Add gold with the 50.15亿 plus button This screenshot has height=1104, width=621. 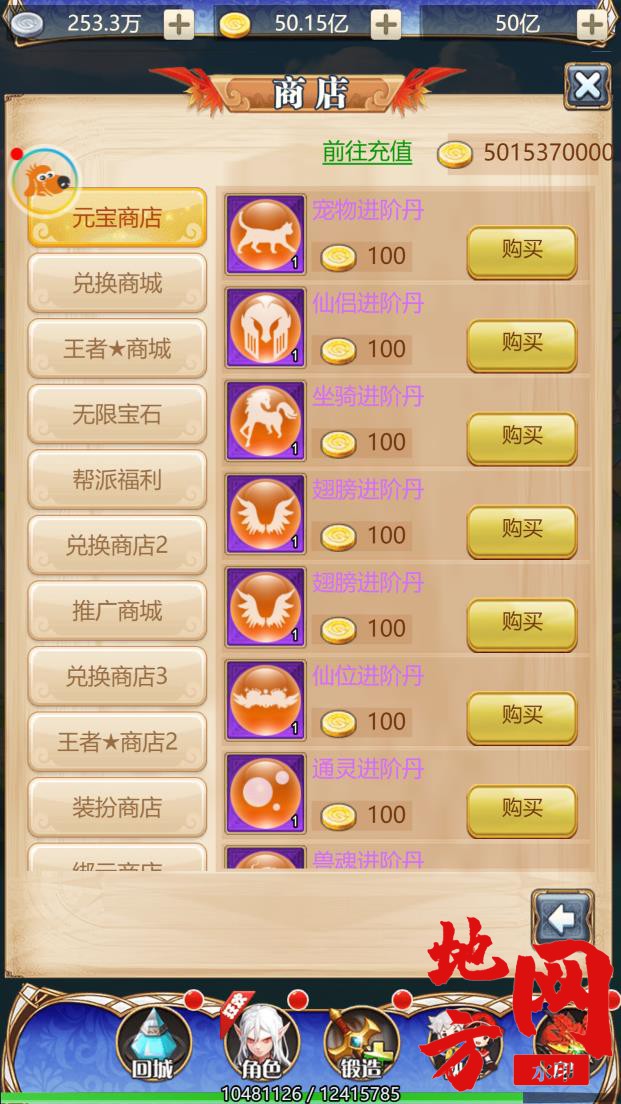(x=385, y=25)
